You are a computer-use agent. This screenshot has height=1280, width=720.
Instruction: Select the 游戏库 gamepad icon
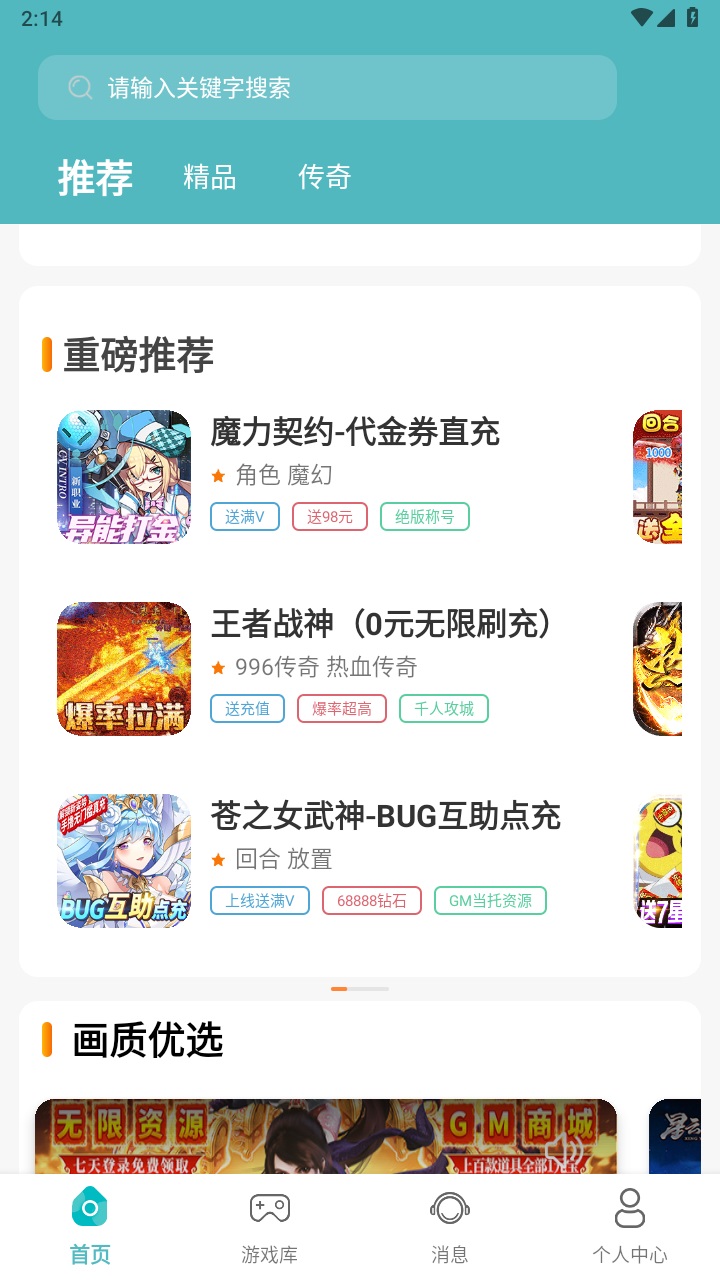coord(269,1207)
